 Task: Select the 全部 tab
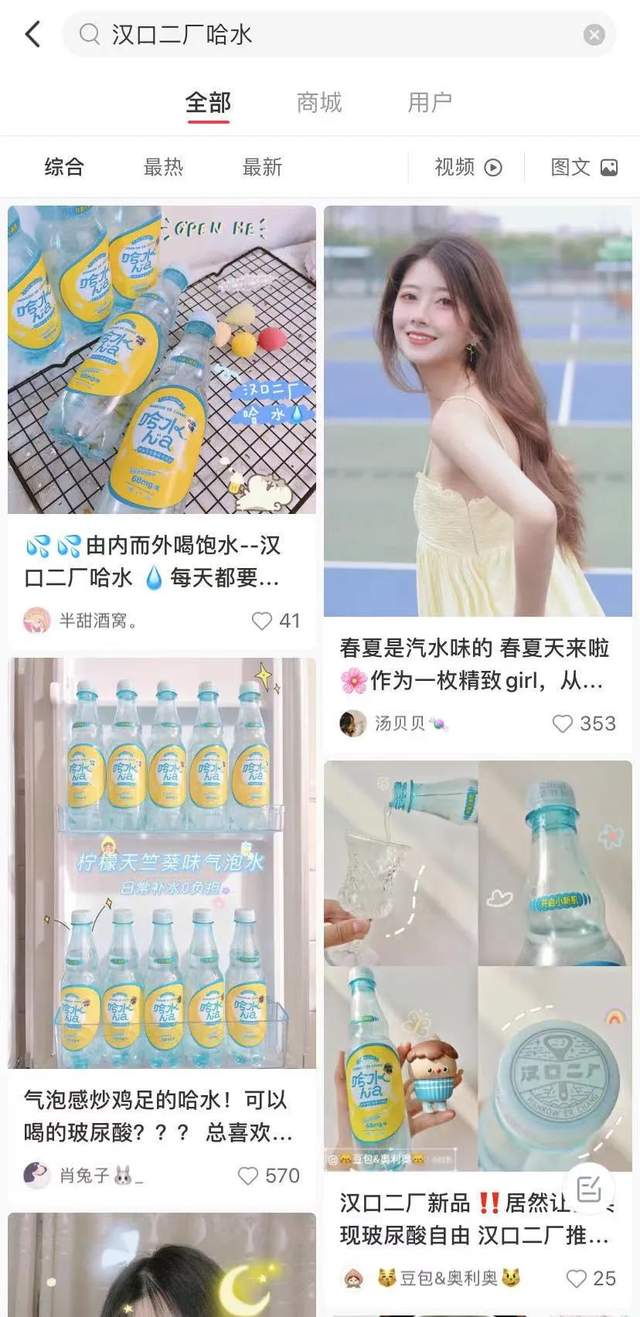coord(208,102)
